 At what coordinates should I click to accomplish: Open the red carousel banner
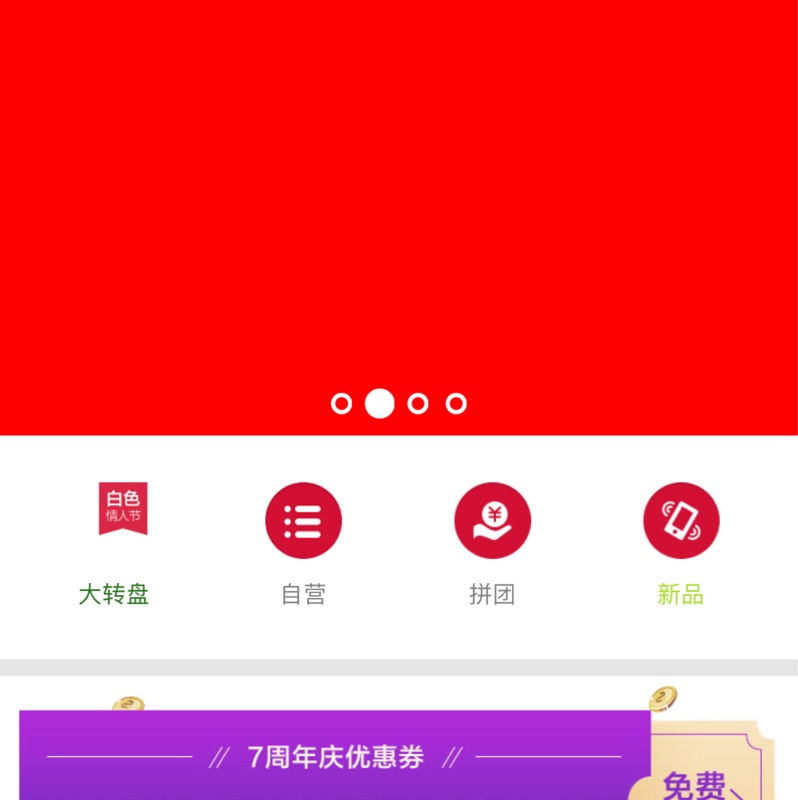pyautogui.click(x=399, y=200)
